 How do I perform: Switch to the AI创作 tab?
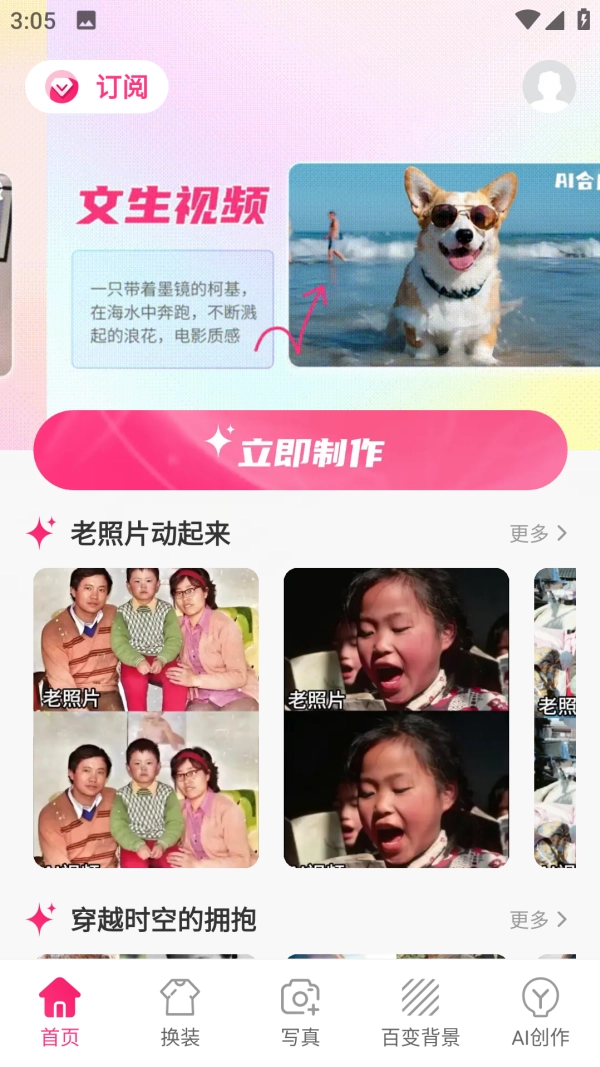540,1013
